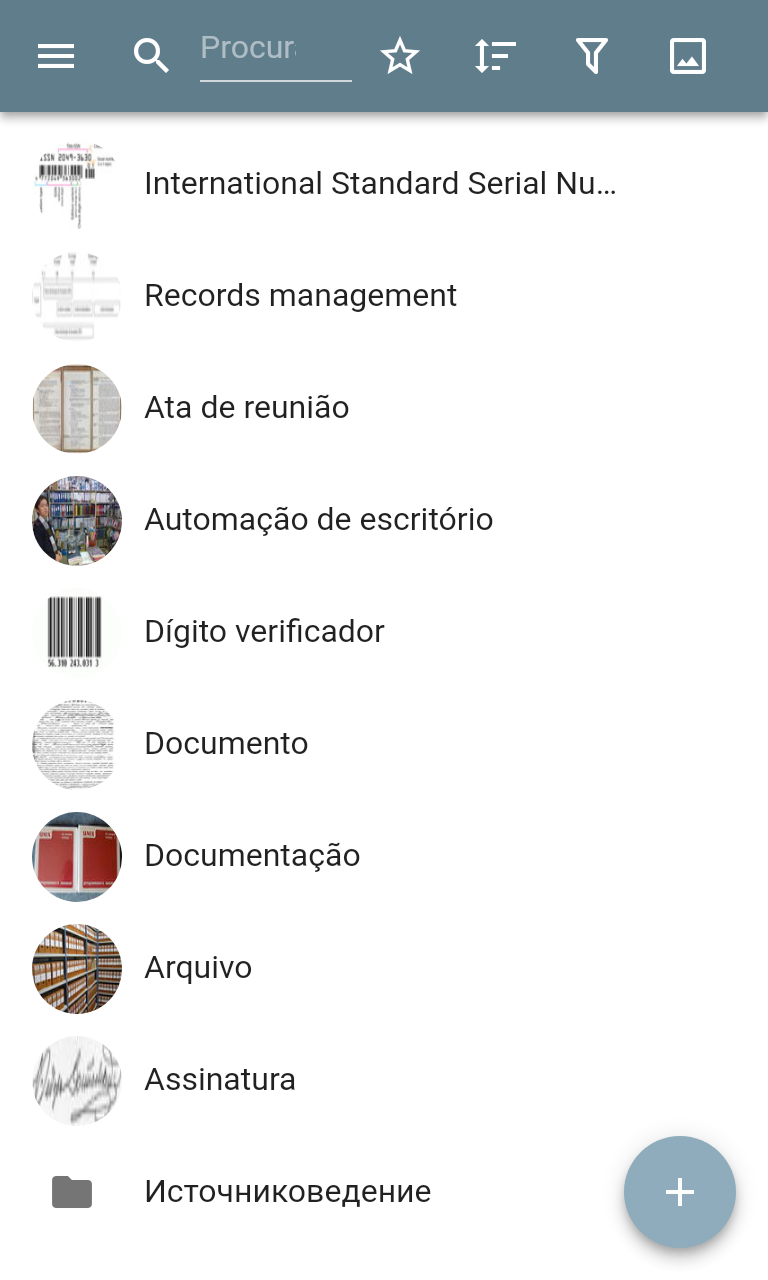The width and height of the screenshot is (768, 1280).
Task: Toggle the image view icon
Action: click(x=687, y=56)
